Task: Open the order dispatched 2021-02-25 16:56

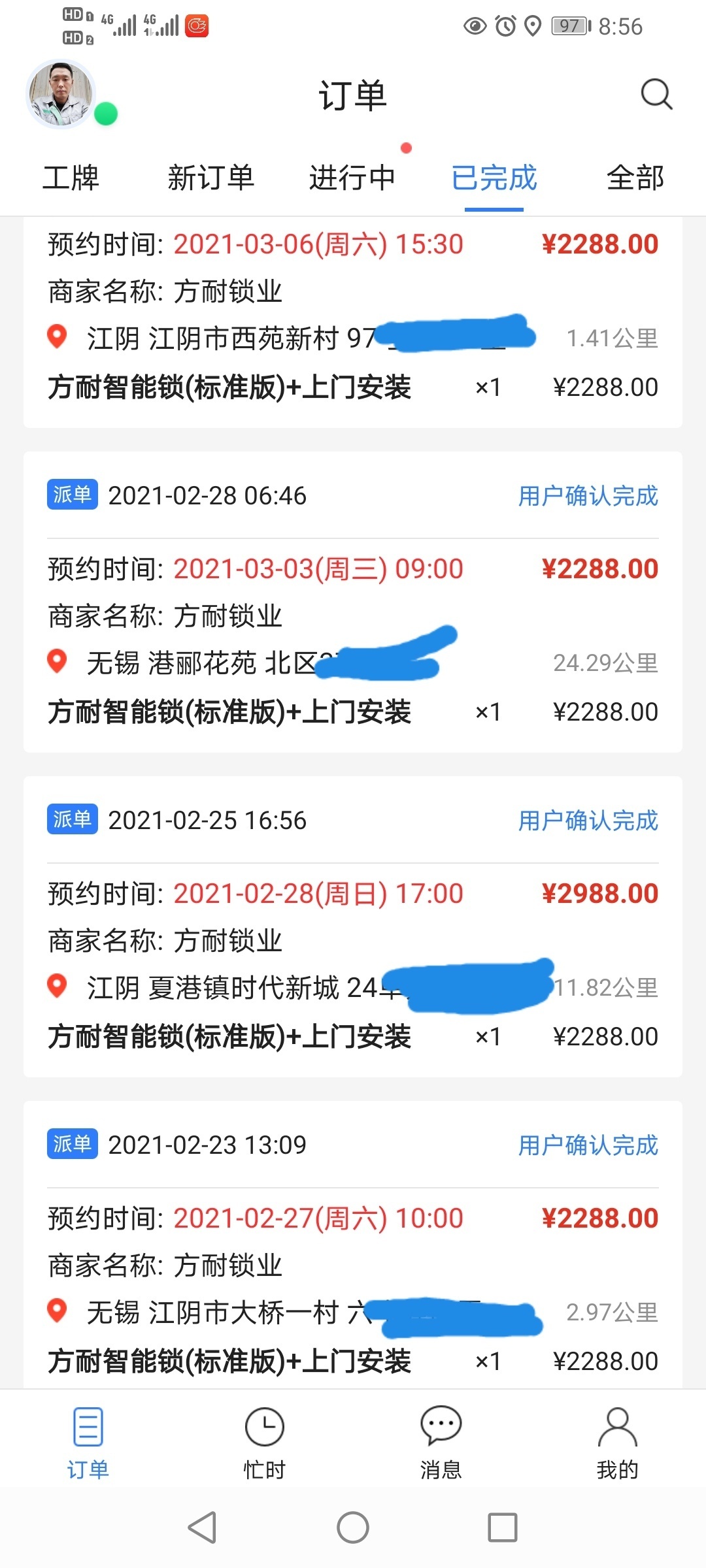Action: (353, 926)
